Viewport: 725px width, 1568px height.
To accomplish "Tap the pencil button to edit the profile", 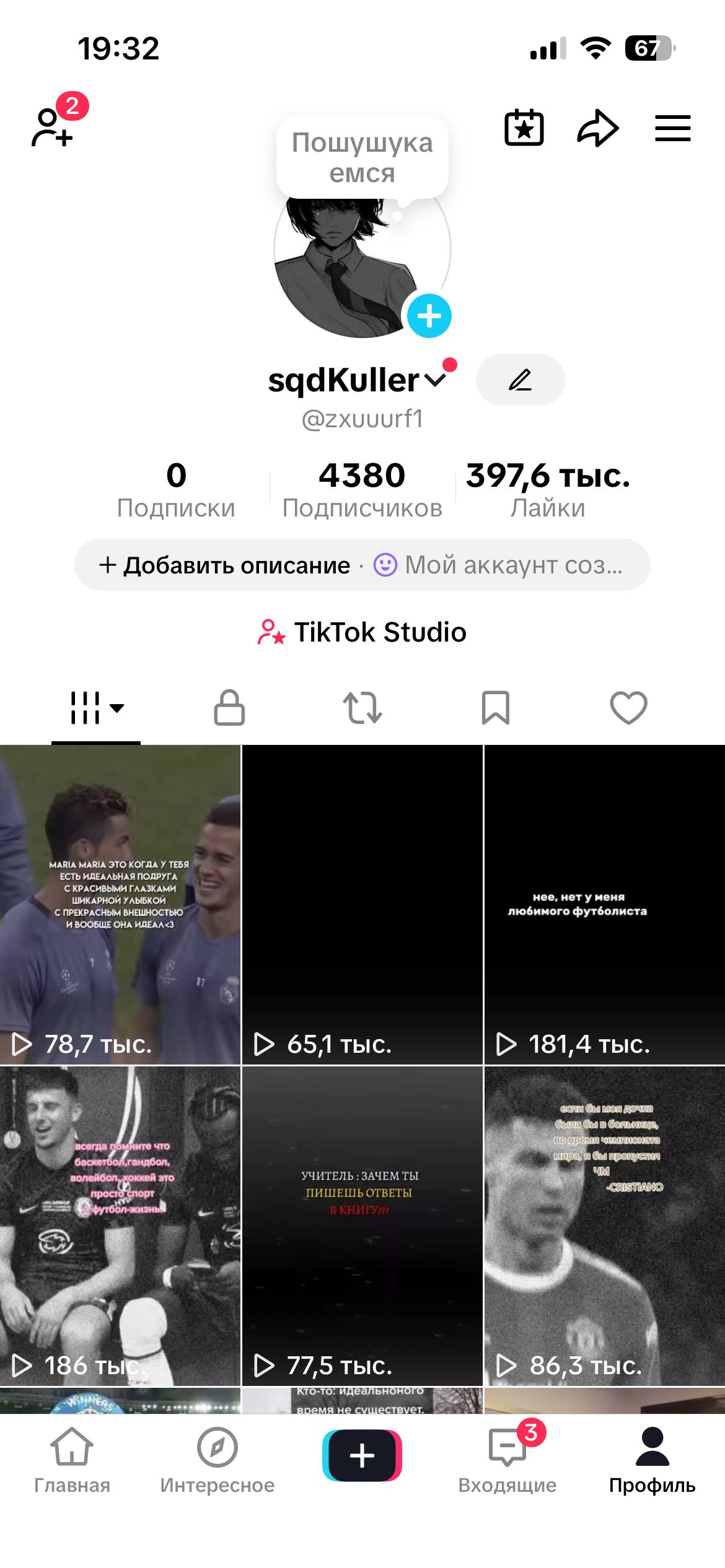I will coord(520,380).
